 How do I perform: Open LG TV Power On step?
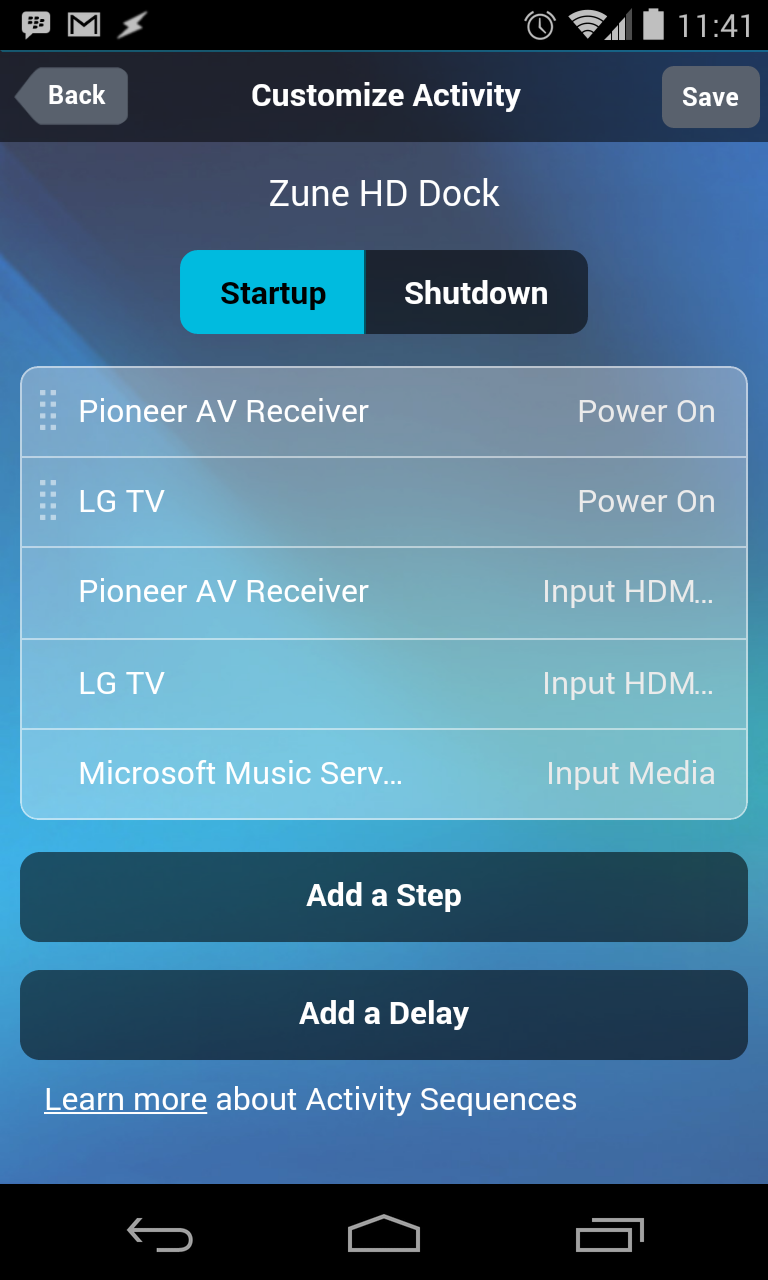point(384,502)
